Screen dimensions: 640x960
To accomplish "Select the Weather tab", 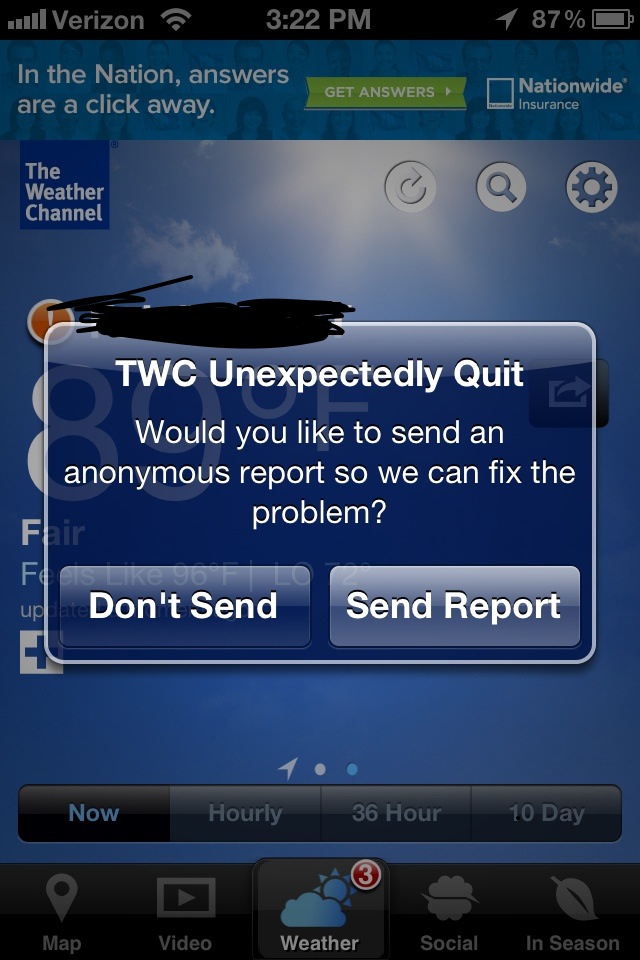I will [319, 912].
